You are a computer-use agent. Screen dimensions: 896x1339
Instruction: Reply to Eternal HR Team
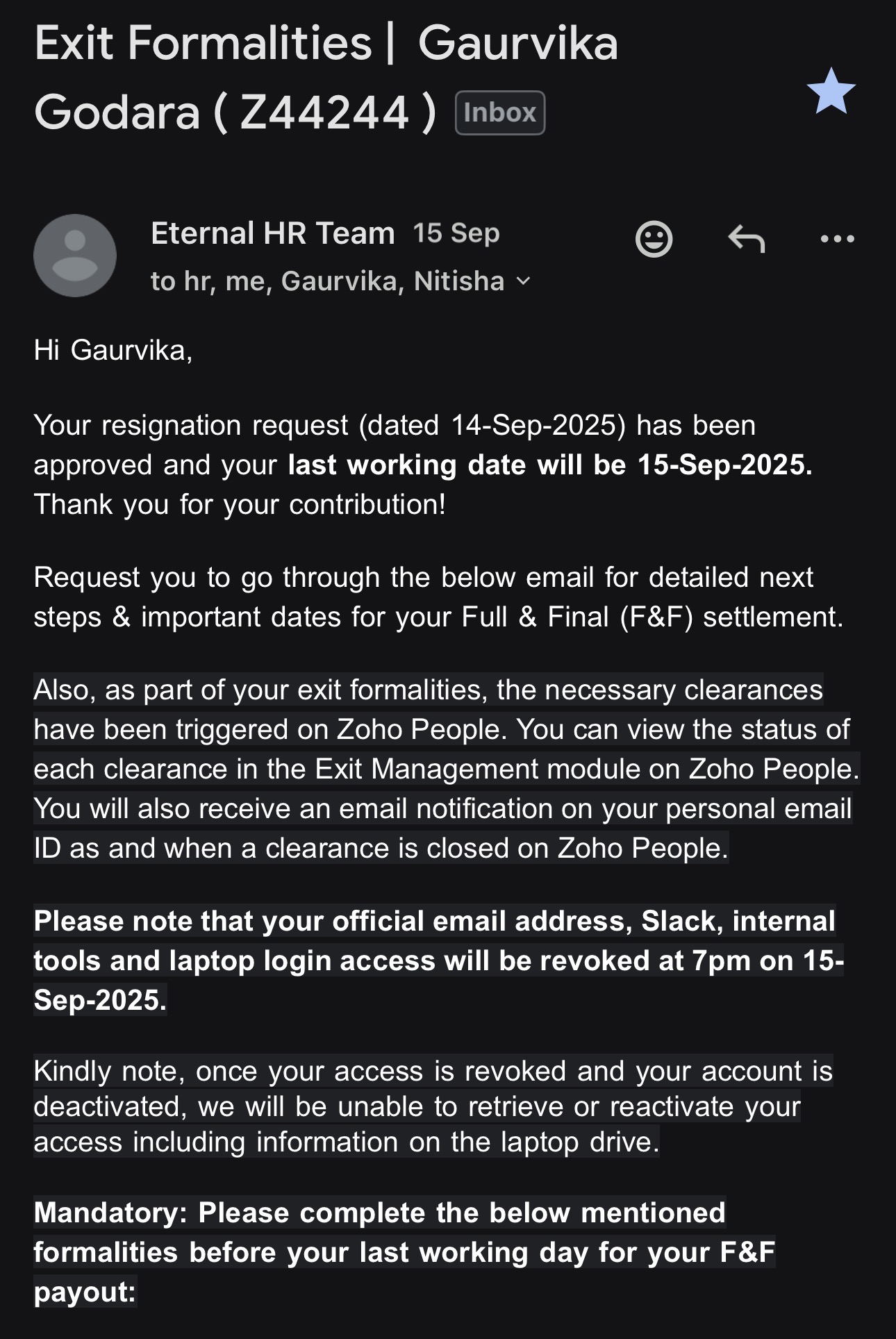tap(746, 240)
